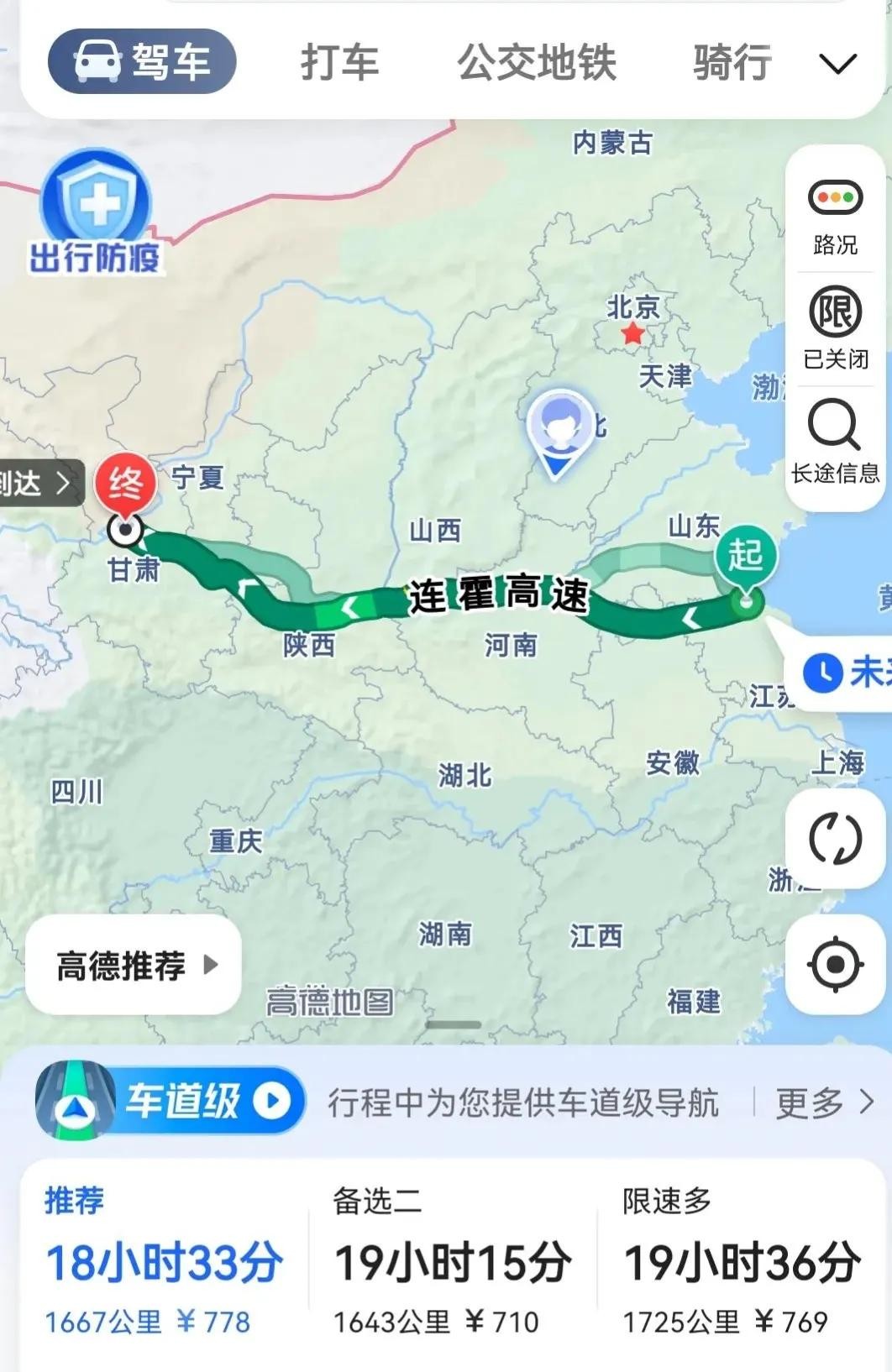Switch to the 骑行 cycling tab

click(x=732, y=63)
